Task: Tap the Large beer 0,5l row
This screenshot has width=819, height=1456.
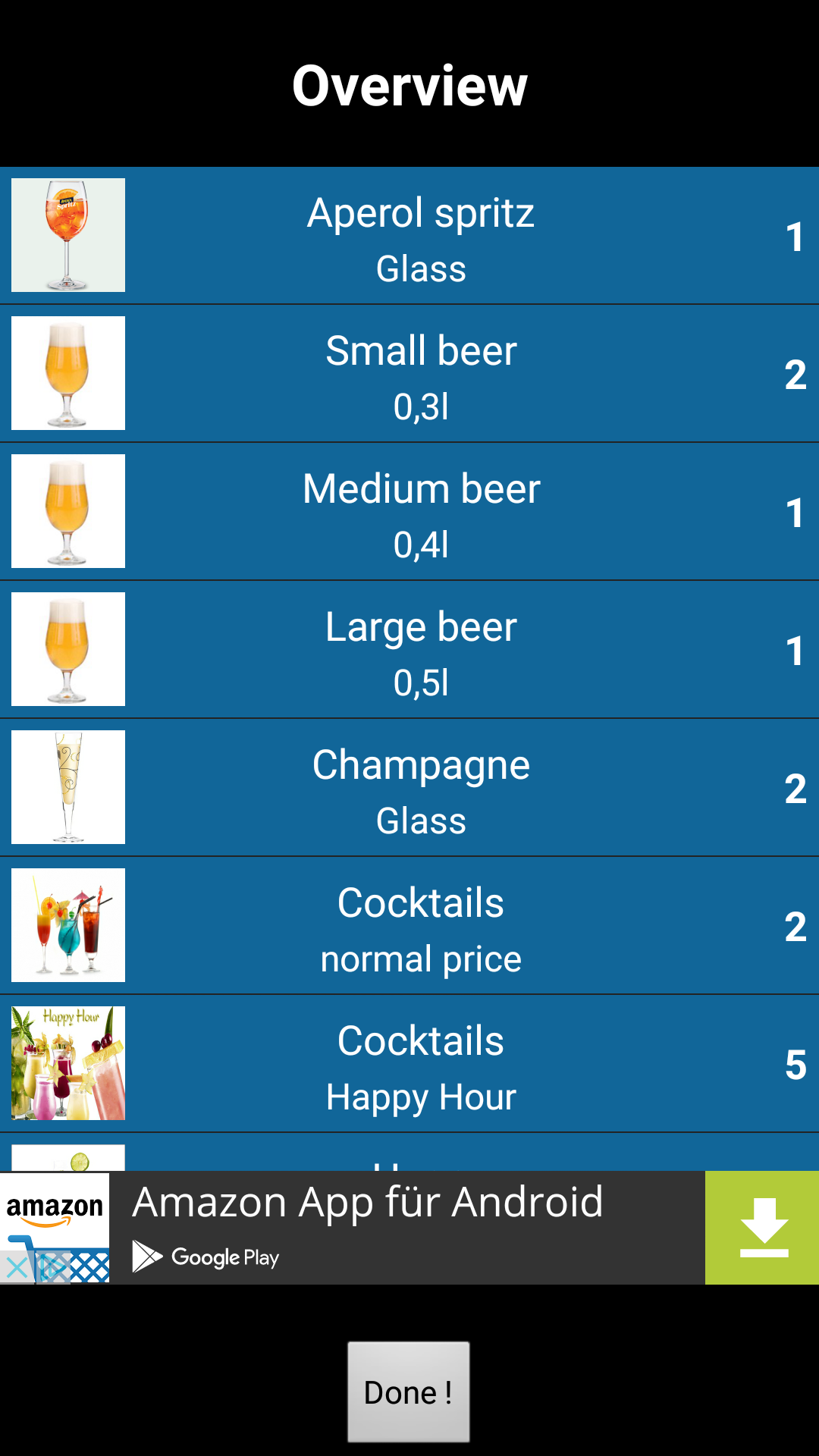Action: point(420,649)
